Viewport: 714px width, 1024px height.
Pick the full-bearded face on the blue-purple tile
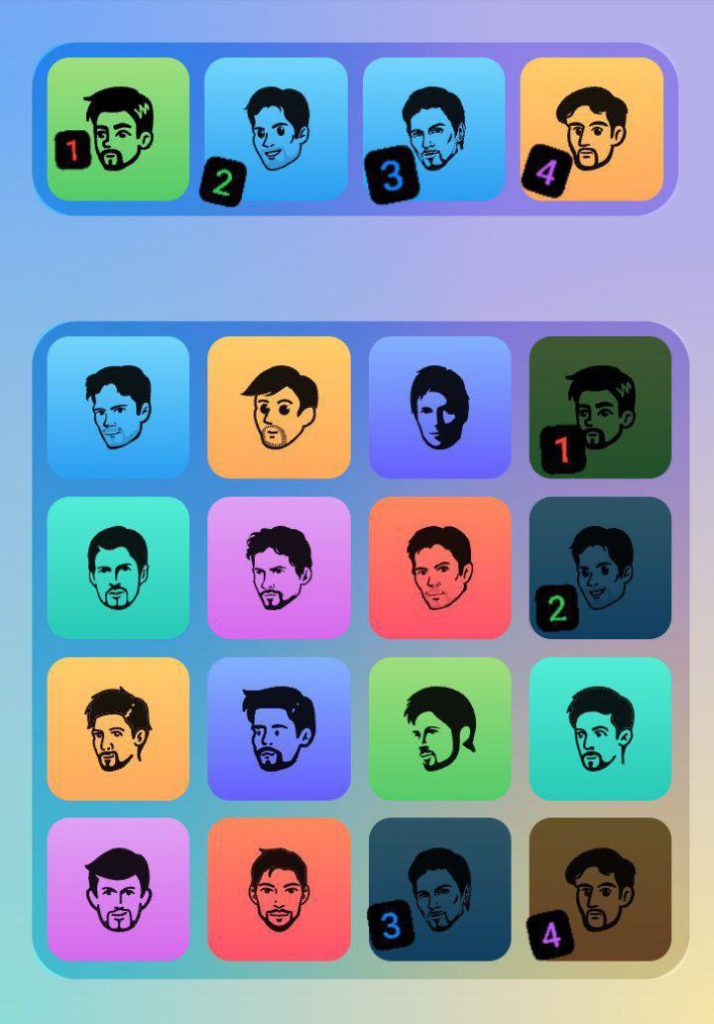coord(278,728)
